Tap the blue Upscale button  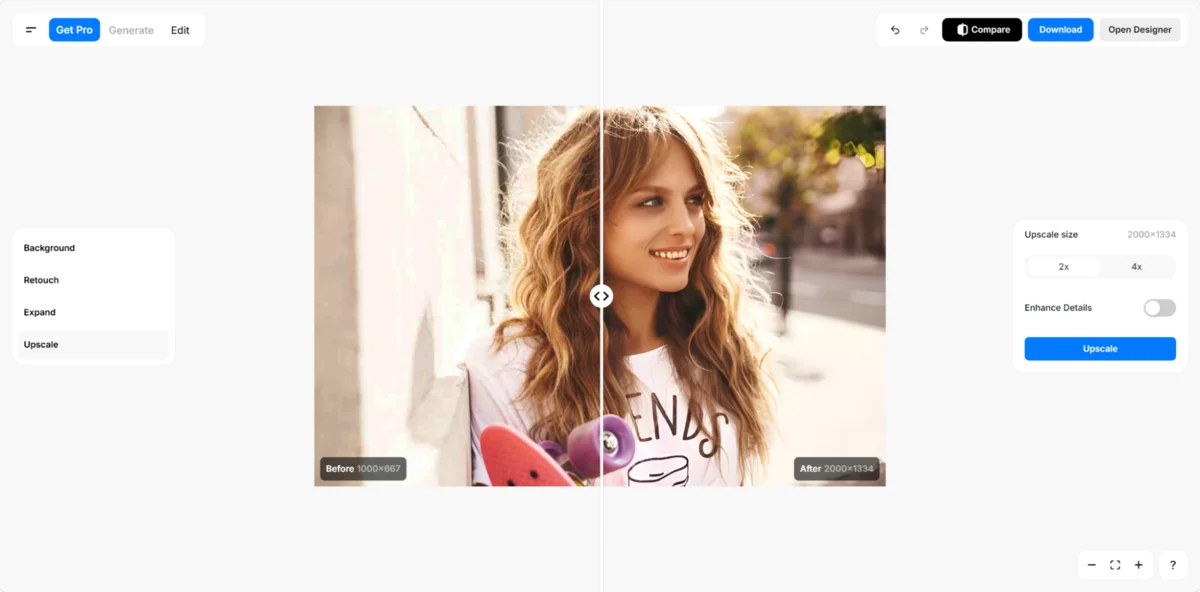tap(1100, 349)
